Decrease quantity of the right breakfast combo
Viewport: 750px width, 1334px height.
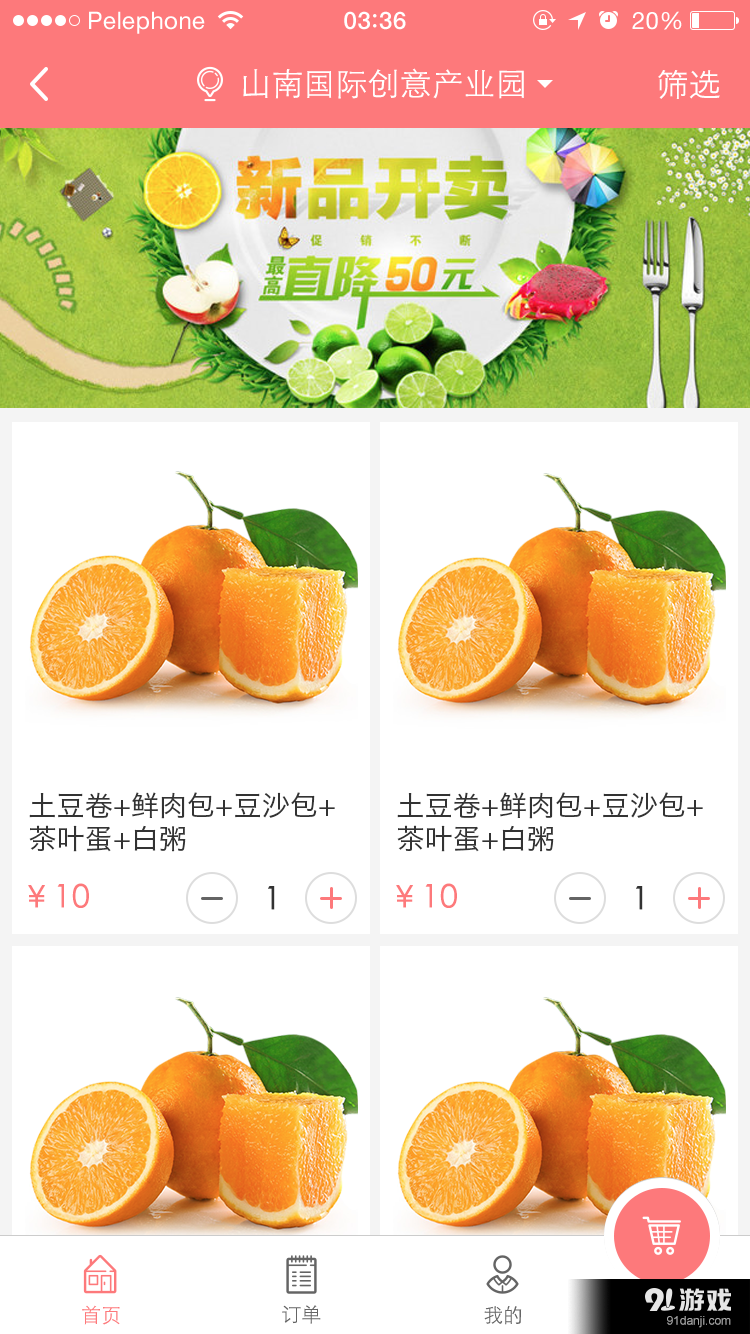coord(579,898)
